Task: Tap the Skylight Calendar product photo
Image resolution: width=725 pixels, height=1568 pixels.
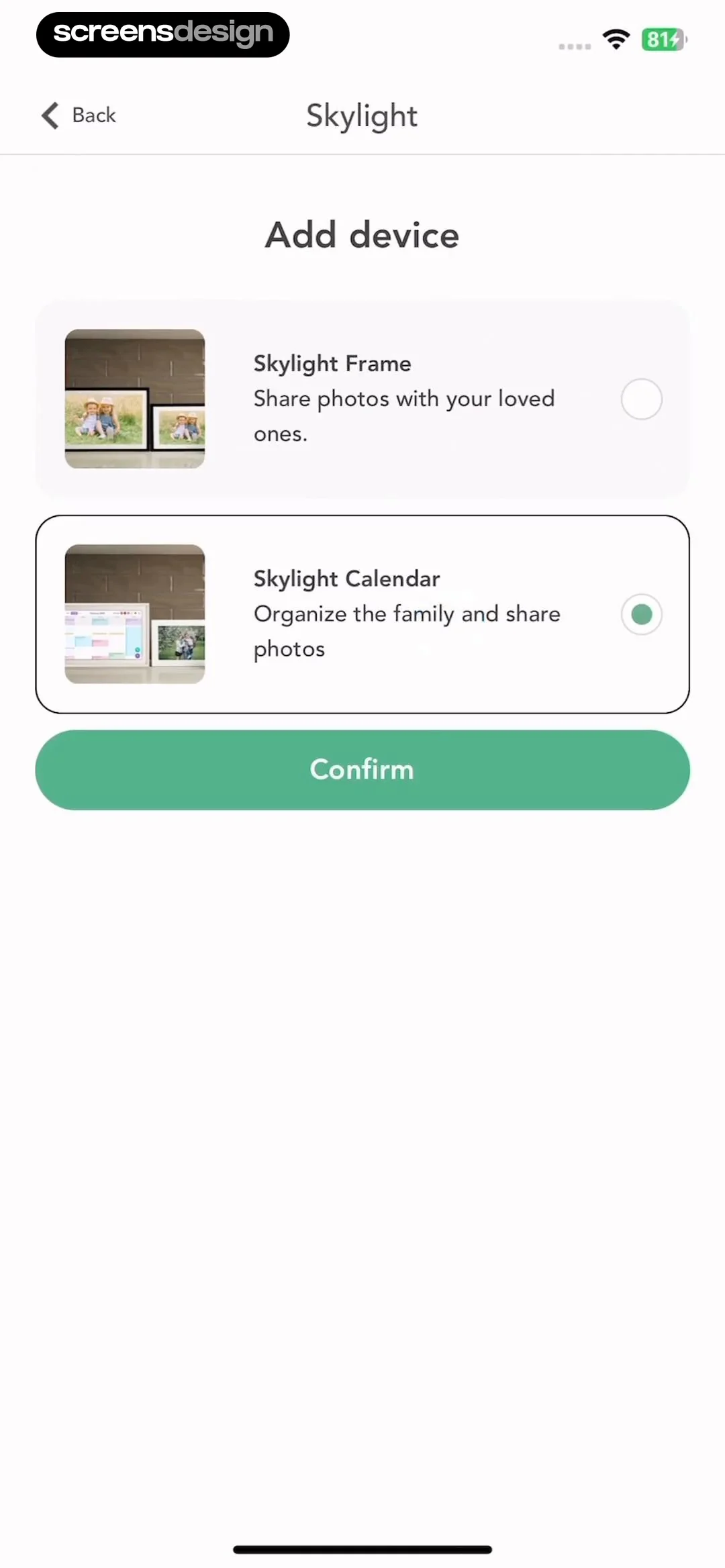Action: 134,614
